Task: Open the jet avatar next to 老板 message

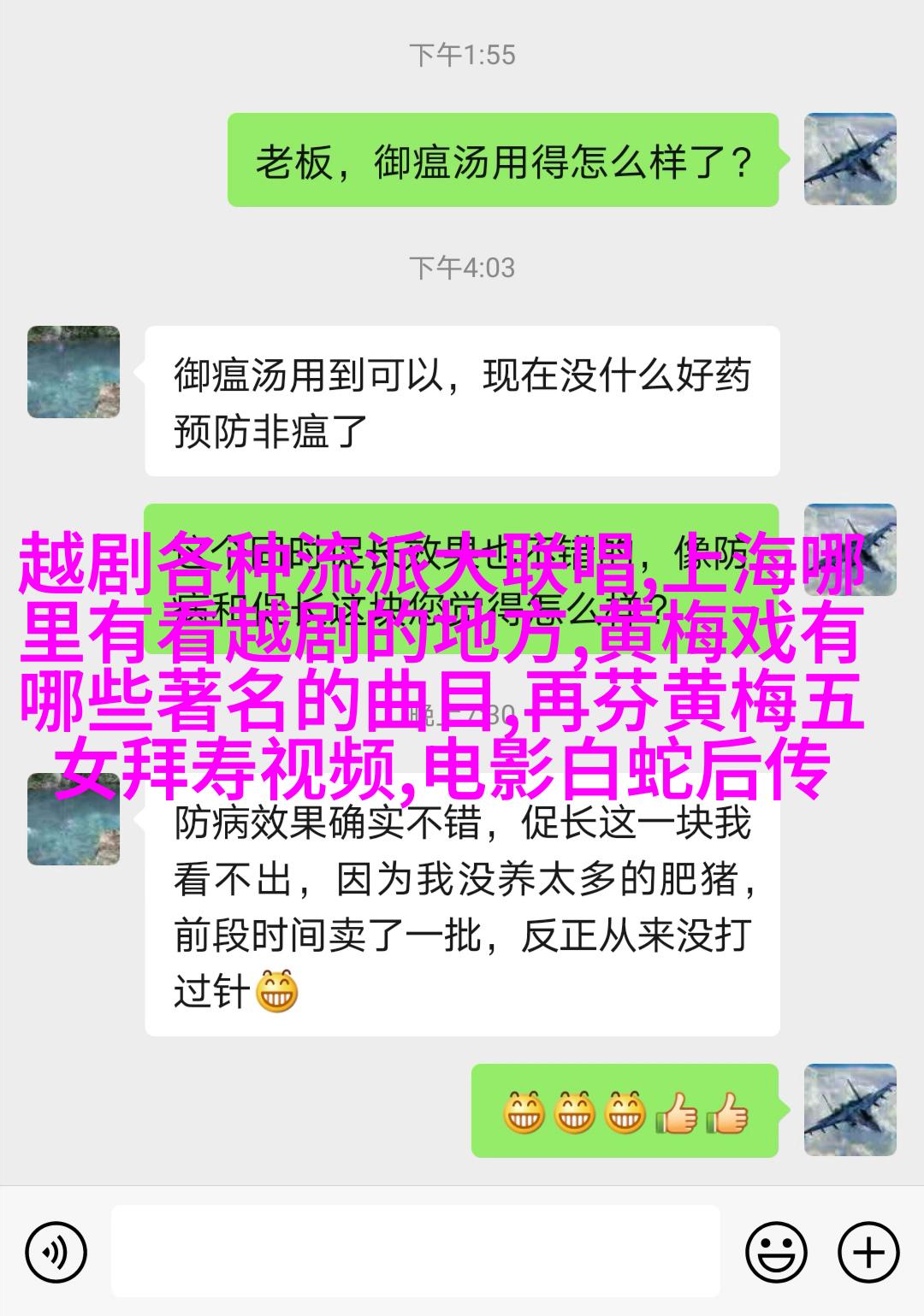Action: click(850, 159)
